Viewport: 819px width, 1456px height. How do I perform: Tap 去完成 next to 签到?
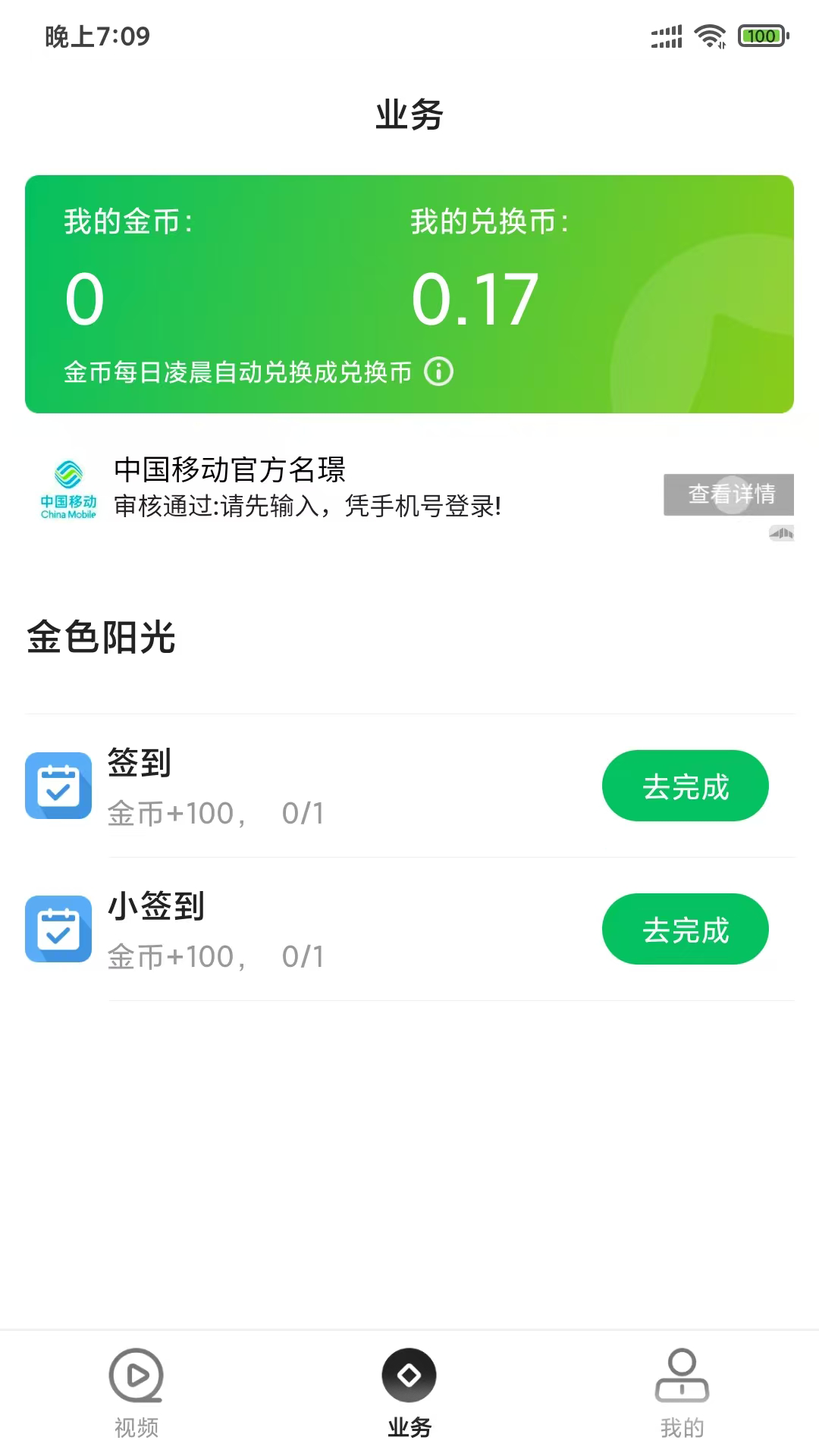(x=685, y=786)
